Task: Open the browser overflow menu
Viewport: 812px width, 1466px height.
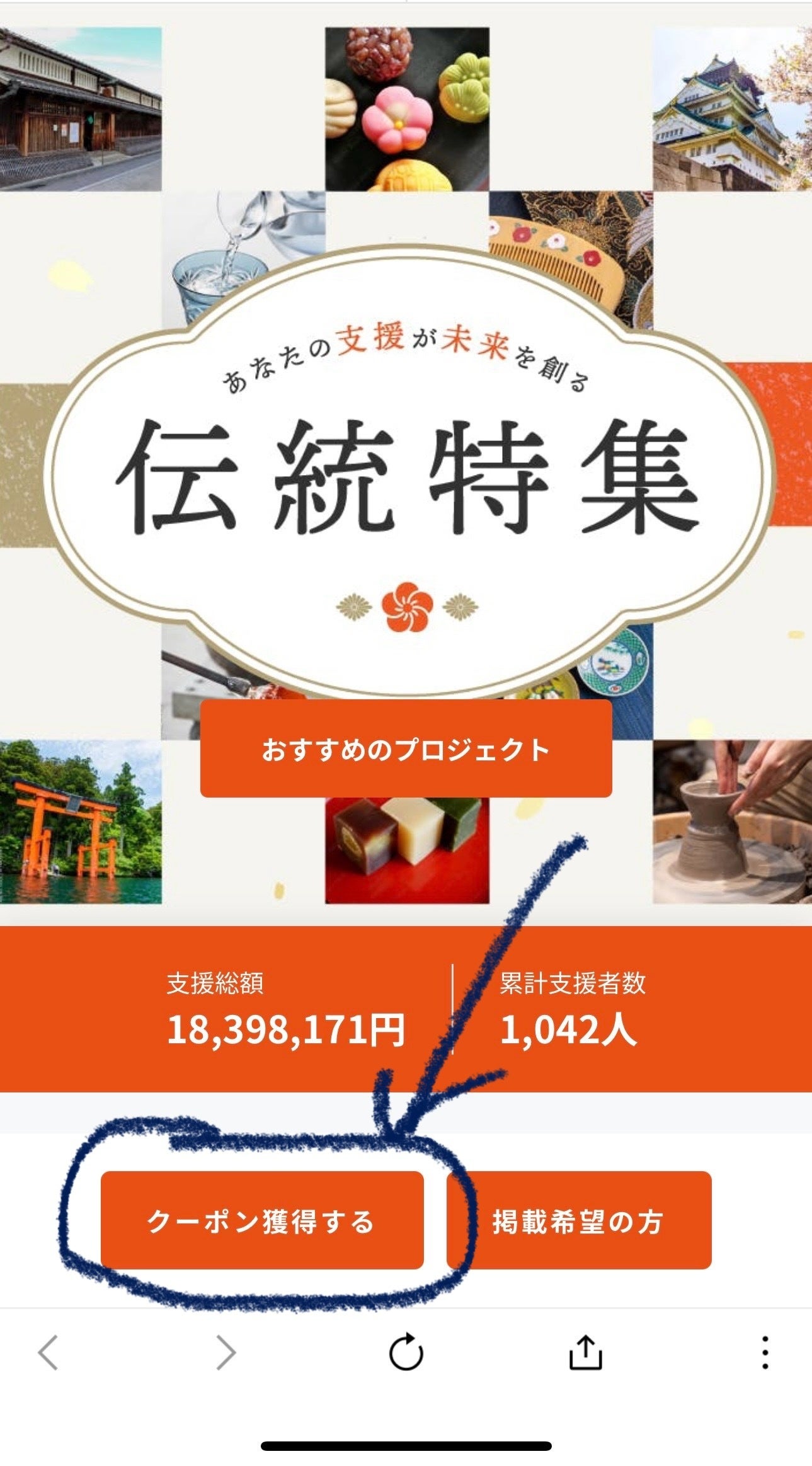Action: tap(764, 1353)
